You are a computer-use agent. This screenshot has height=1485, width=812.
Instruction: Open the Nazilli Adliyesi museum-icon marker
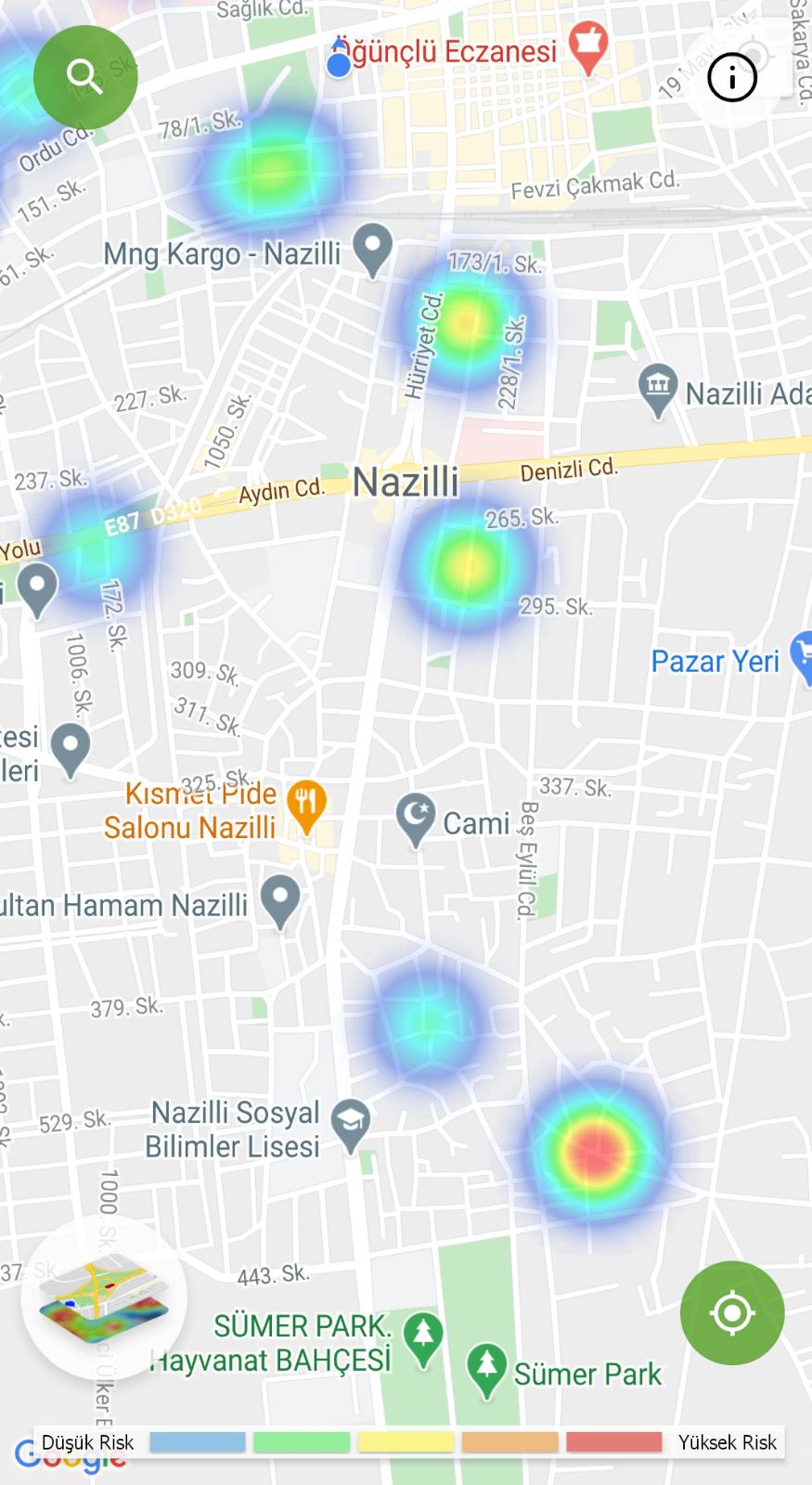point(658,390)
